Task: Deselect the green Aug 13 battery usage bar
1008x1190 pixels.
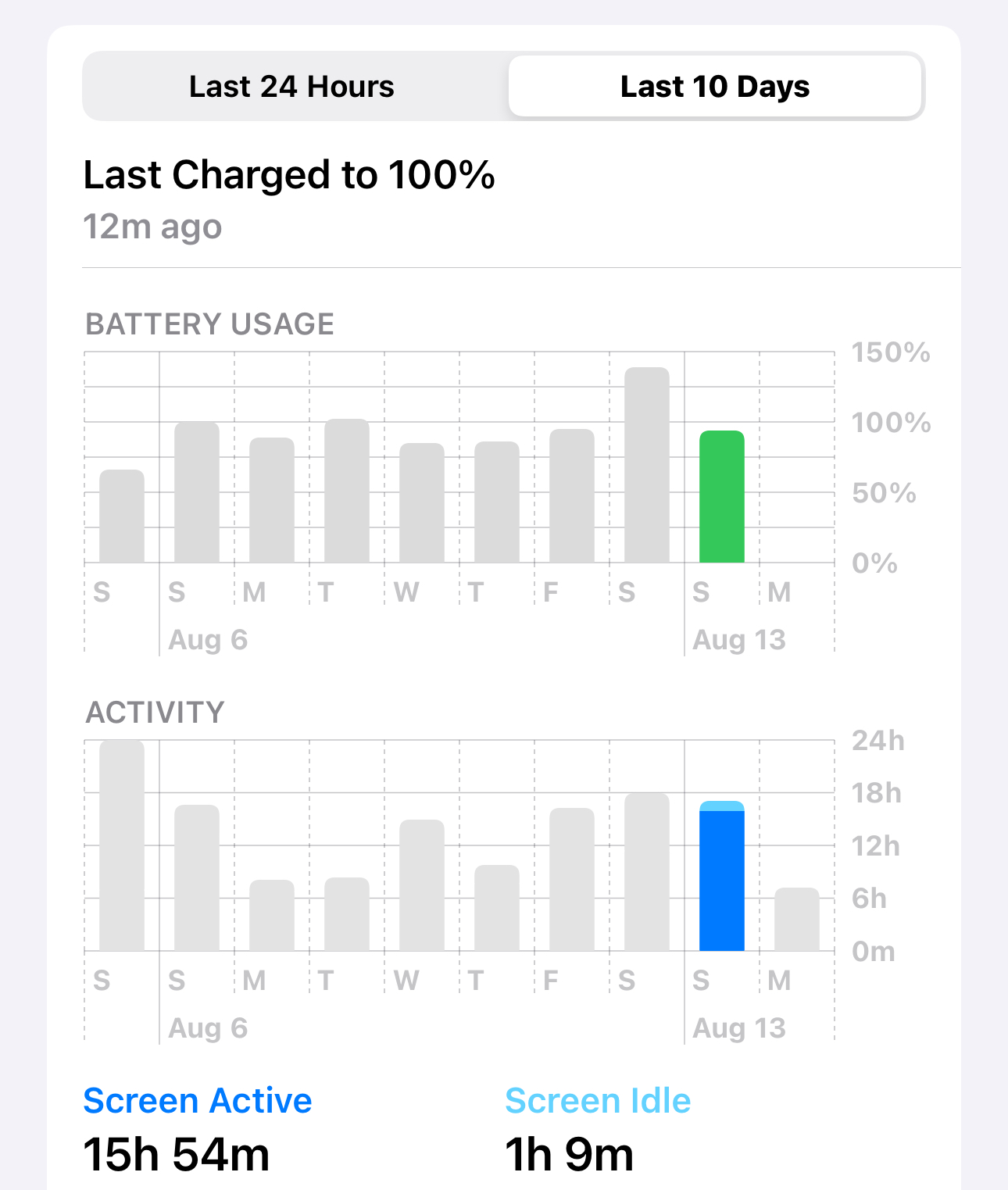Action: click(722, 496)
